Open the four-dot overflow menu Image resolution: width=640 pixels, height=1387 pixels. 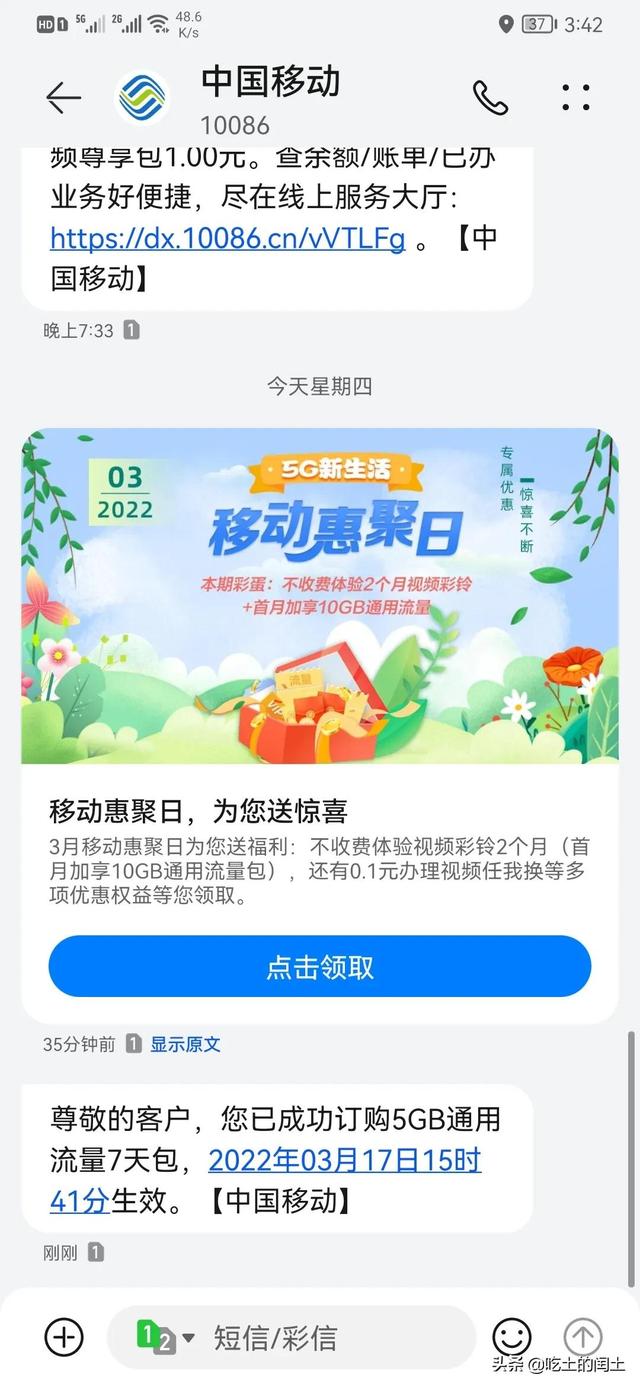click(x=576, y=97)
